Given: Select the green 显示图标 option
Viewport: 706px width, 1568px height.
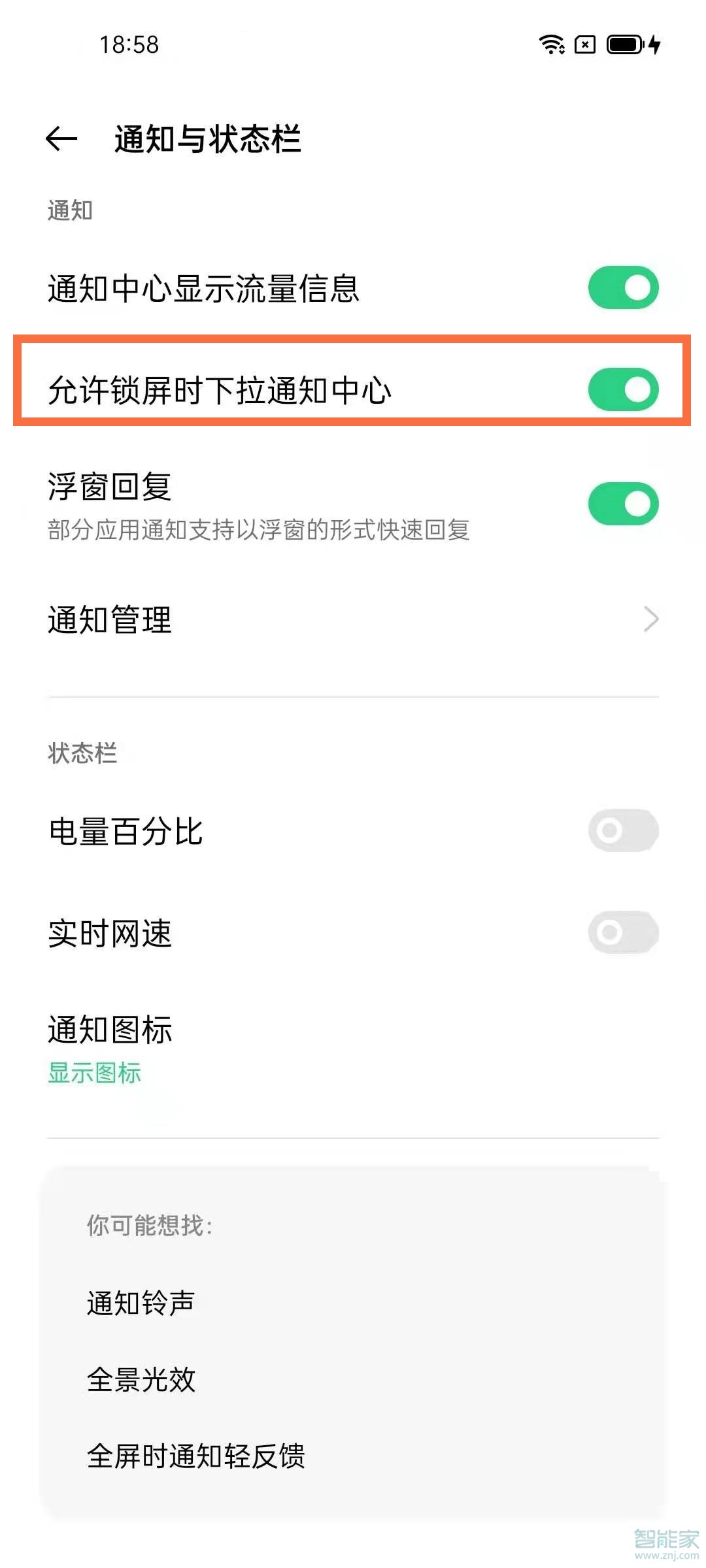Looking at the screenshot, I should click(x=94, y=1073).
